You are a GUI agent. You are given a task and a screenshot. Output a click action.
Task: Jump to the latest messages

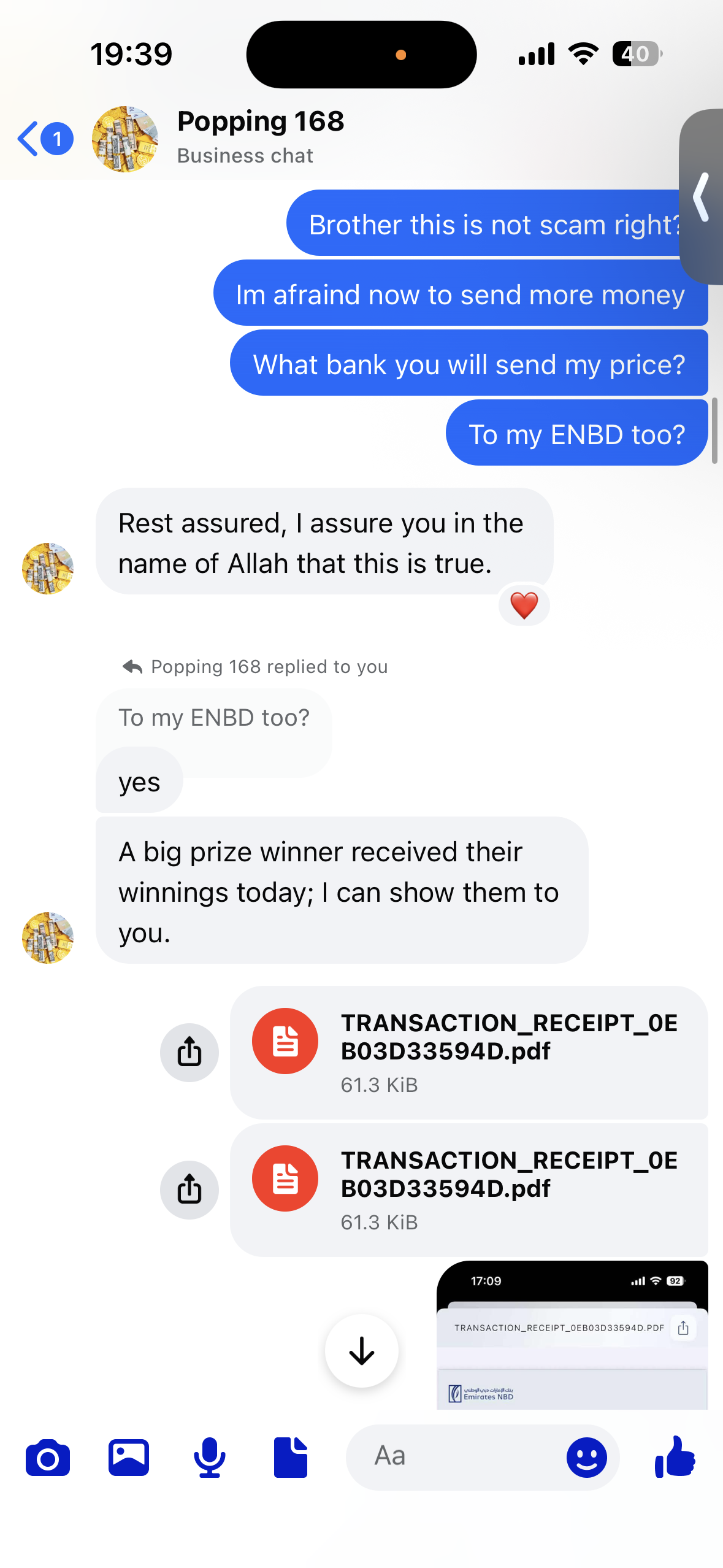[362, 1351]
